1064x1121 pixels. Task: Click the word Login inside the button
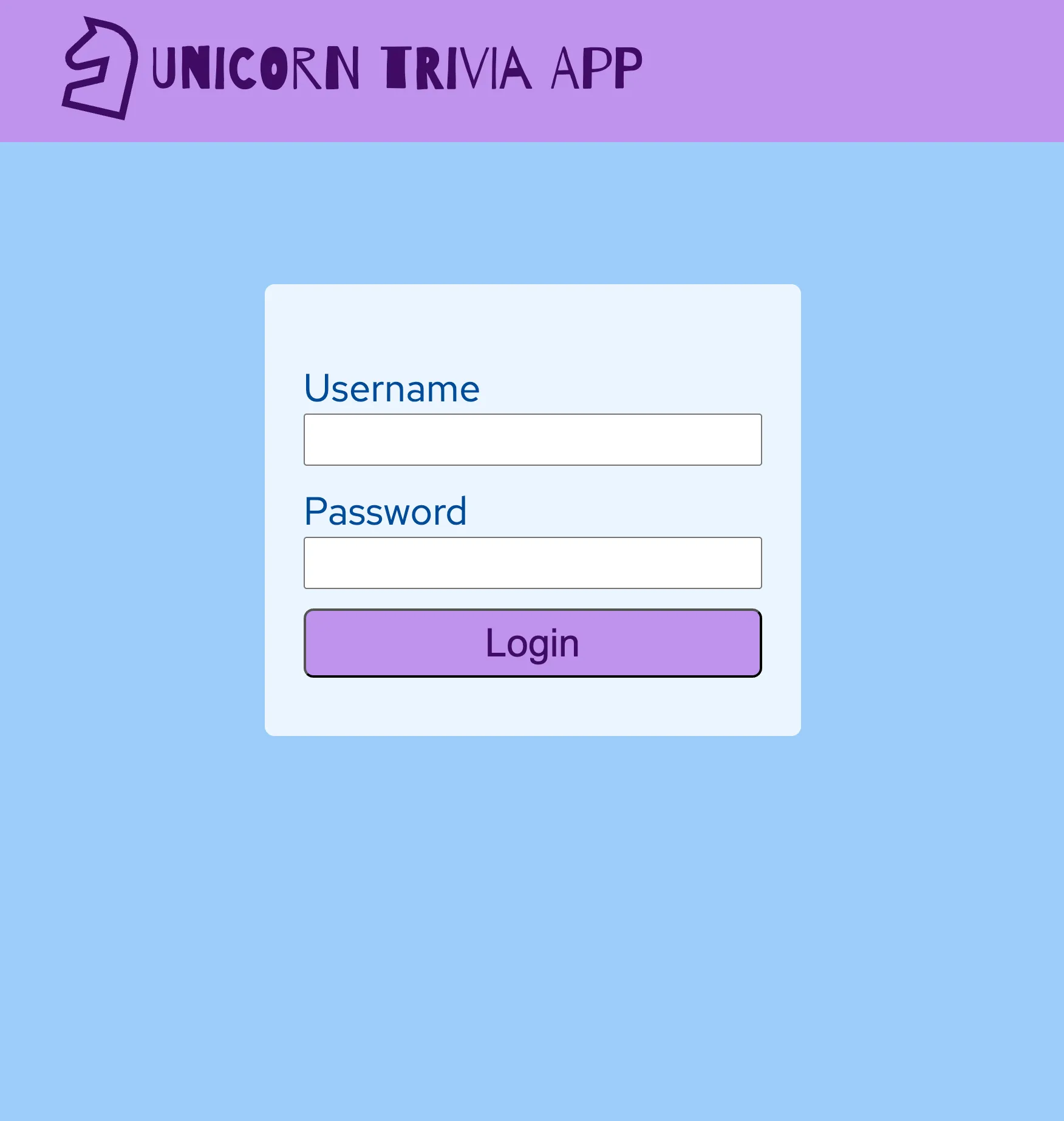tap(533, 642)
